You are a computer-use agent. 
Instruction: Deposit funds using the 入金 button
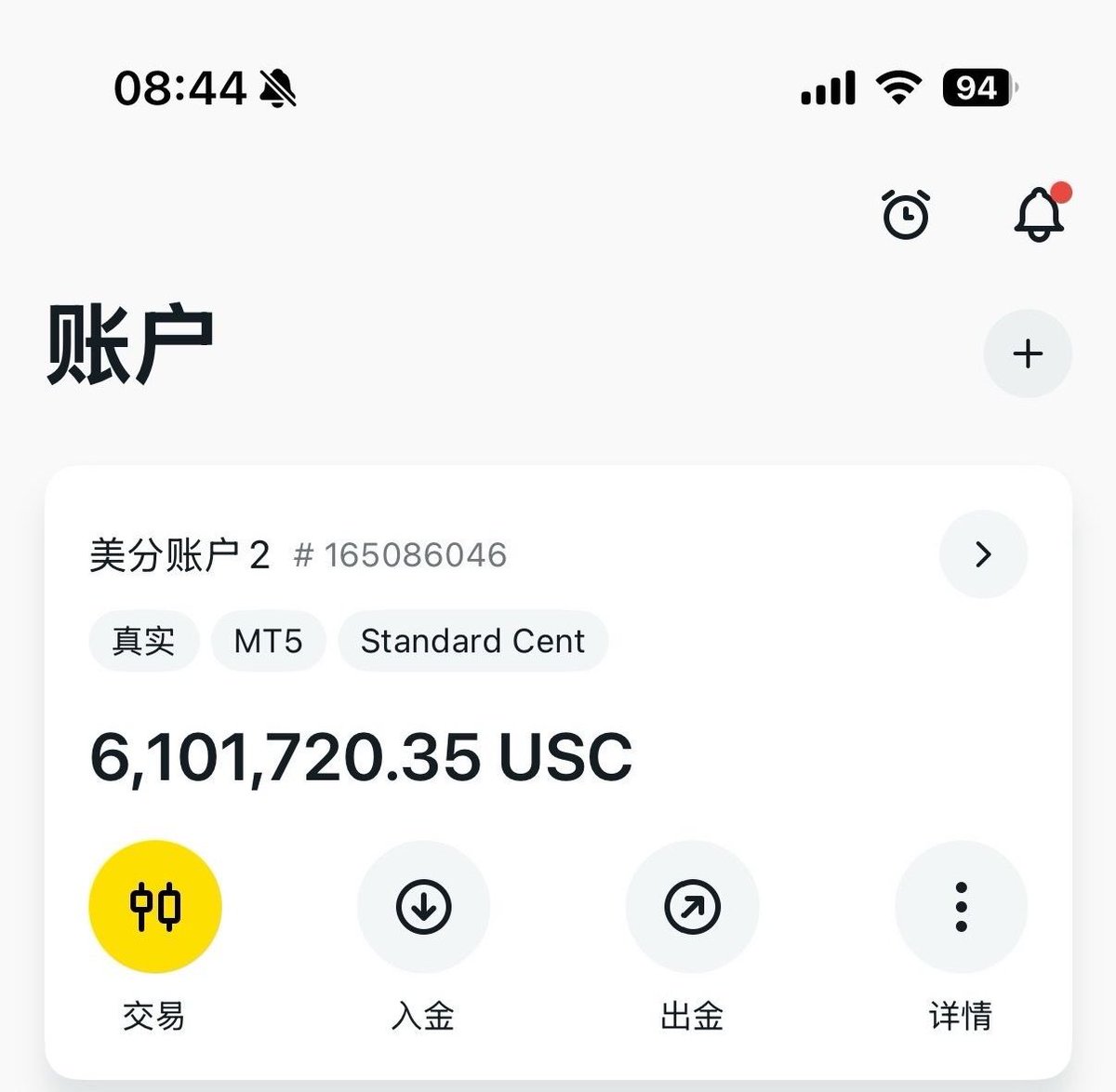423,907
